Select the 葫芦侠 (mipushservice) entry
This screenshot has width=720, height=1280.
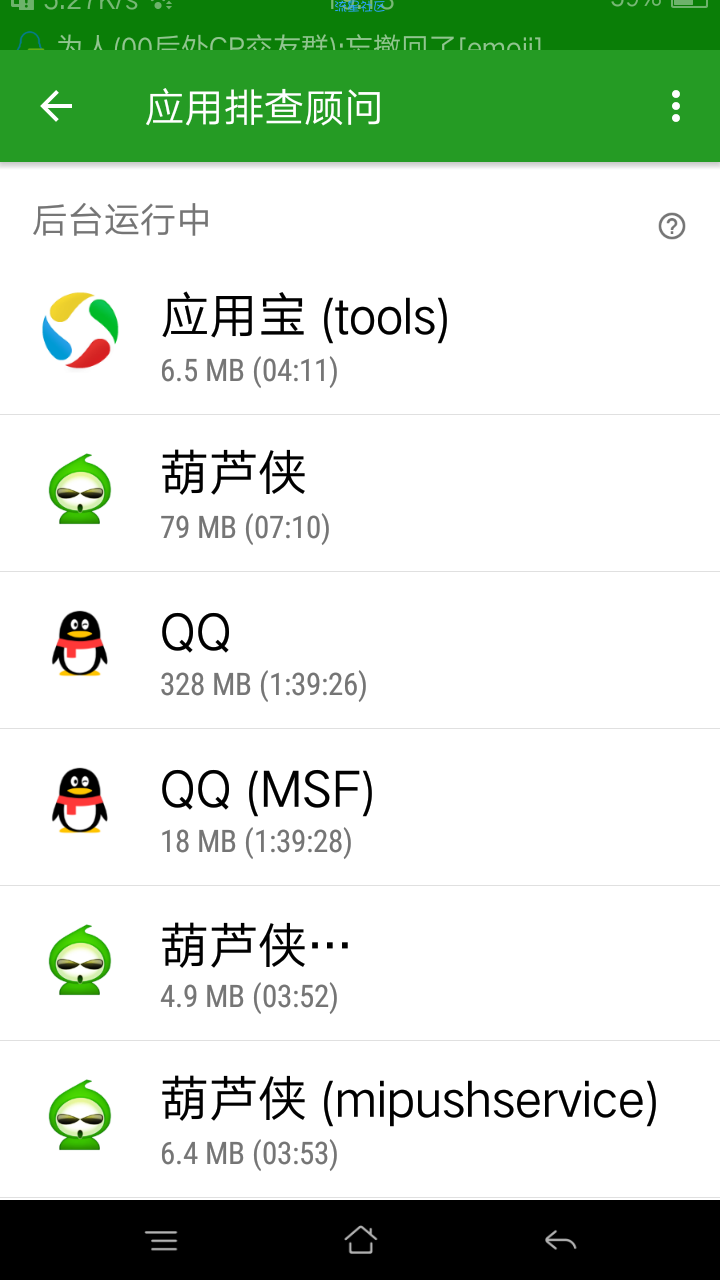pos(360,1119)
